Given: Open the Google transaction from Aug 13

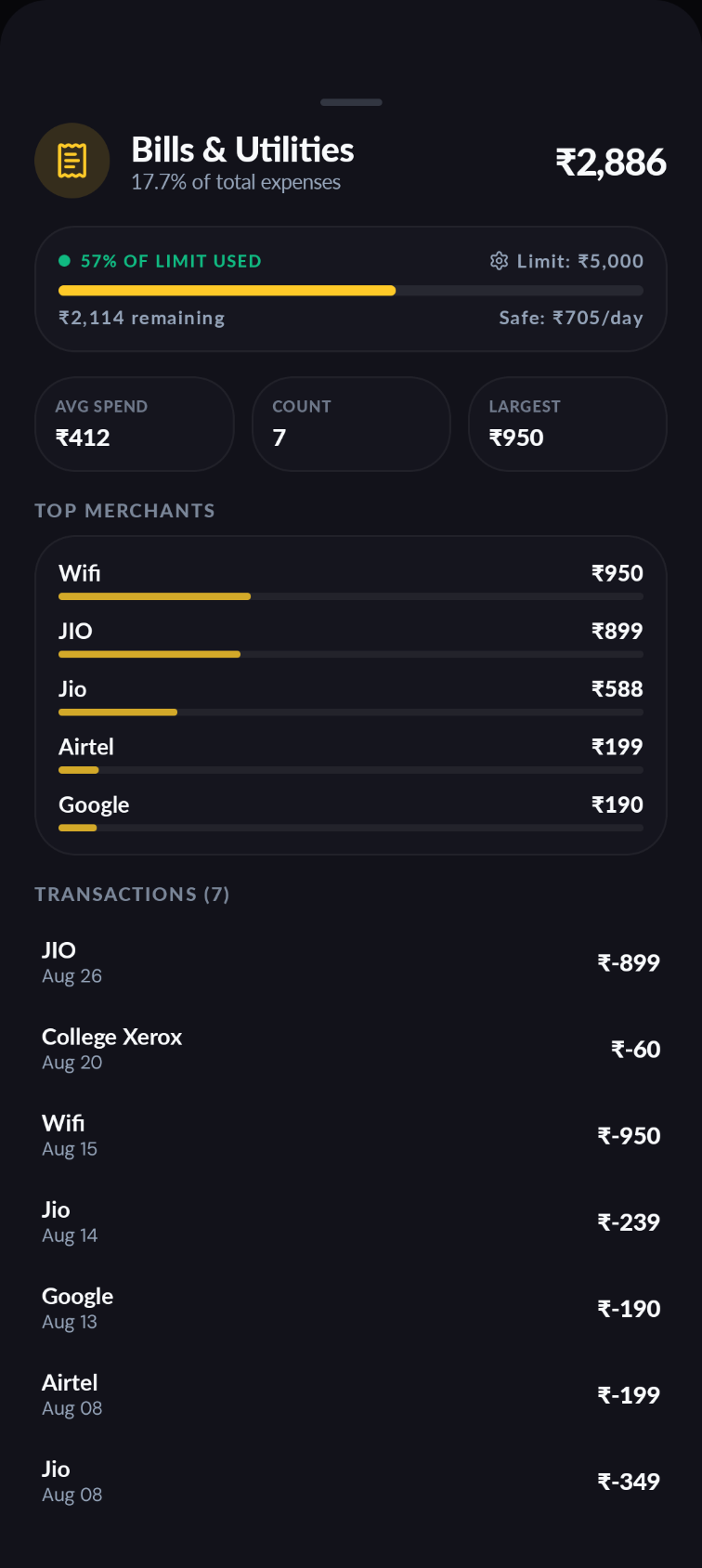Looking at the screenshot, I should click(x=351, y=1308).
